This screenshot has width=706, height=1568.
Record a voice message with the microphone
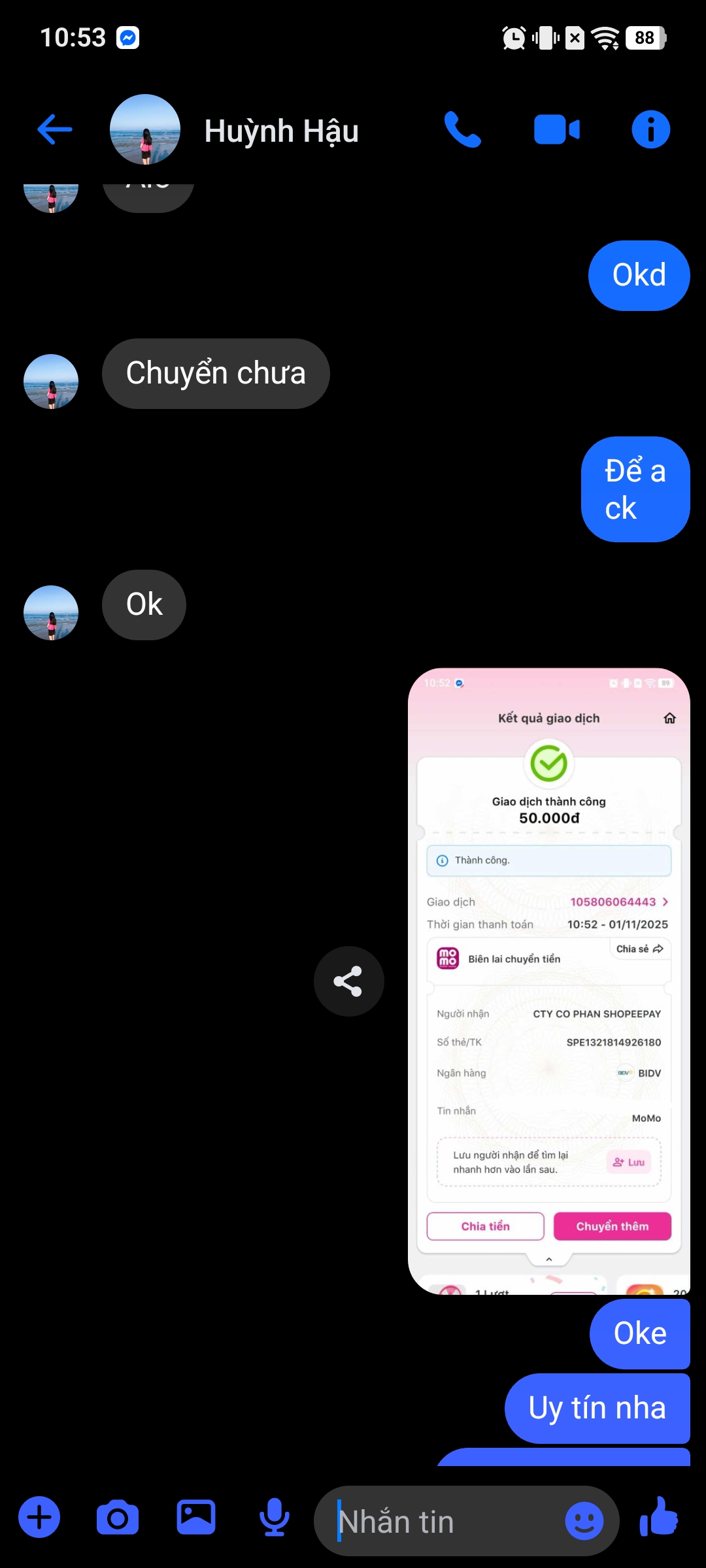point(275,1517)
